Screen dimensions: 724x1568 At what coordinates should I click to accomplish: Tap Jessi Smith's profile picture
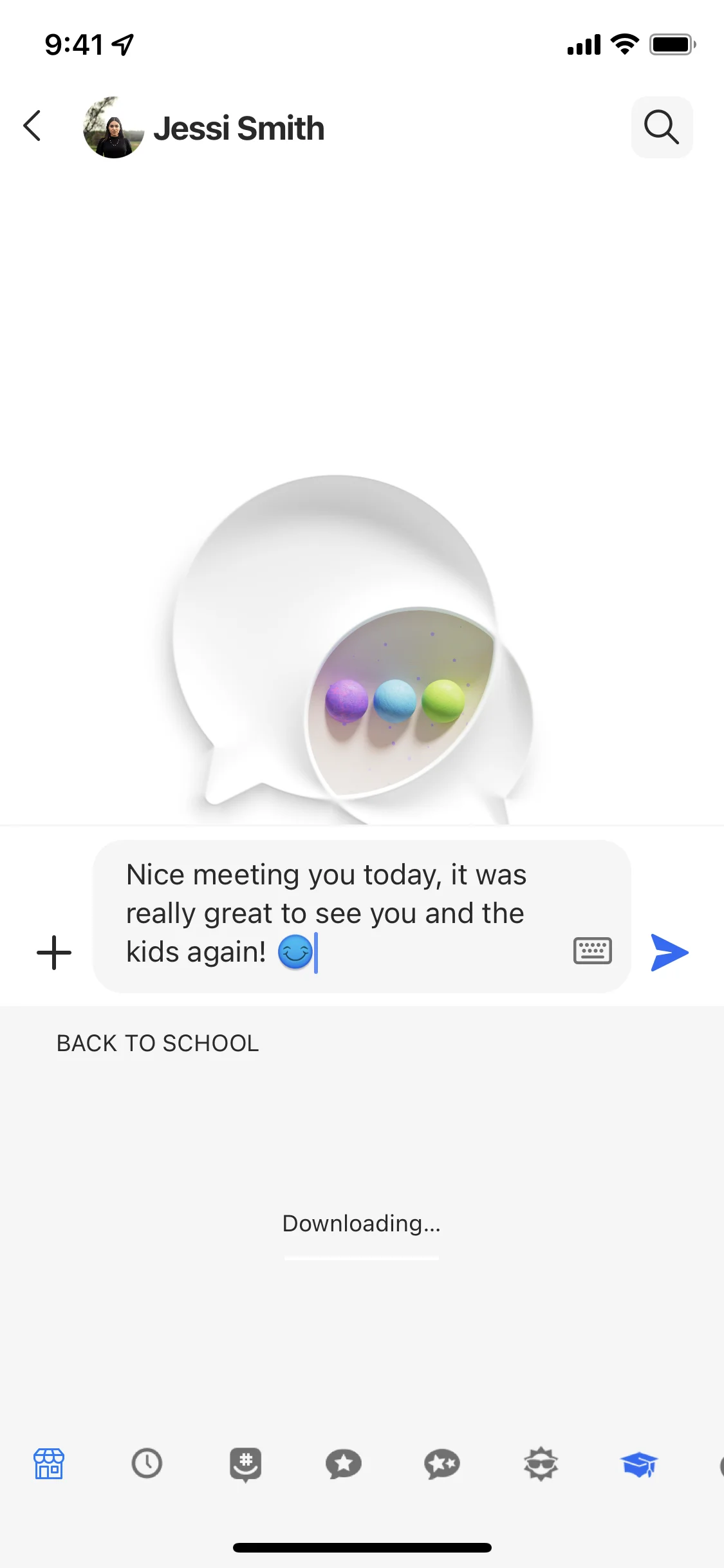[115, 127]
